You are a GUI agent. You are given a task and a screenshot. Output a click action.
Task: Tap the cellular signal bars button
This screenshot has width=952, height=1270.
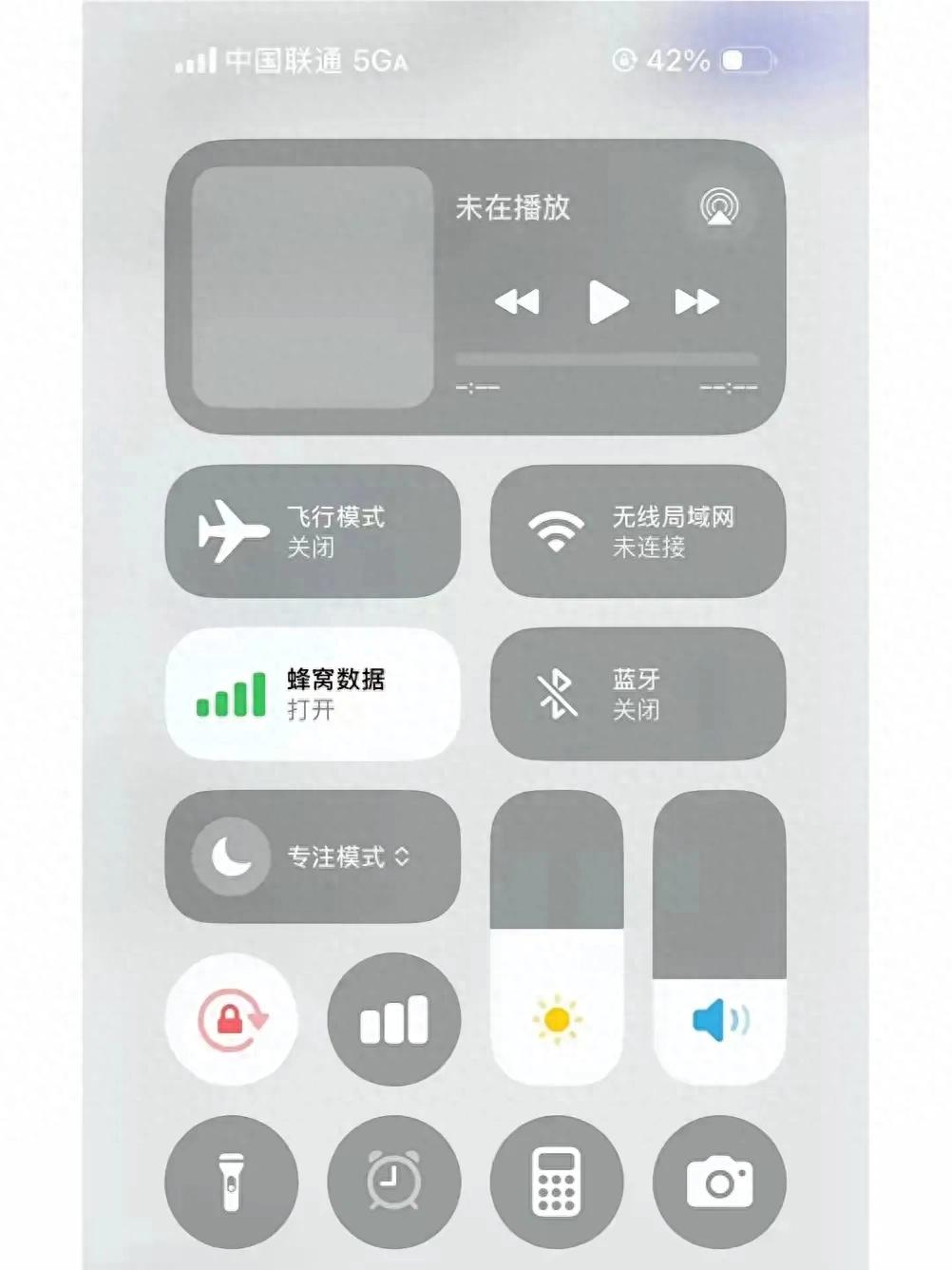click(x=394, y=1019)
